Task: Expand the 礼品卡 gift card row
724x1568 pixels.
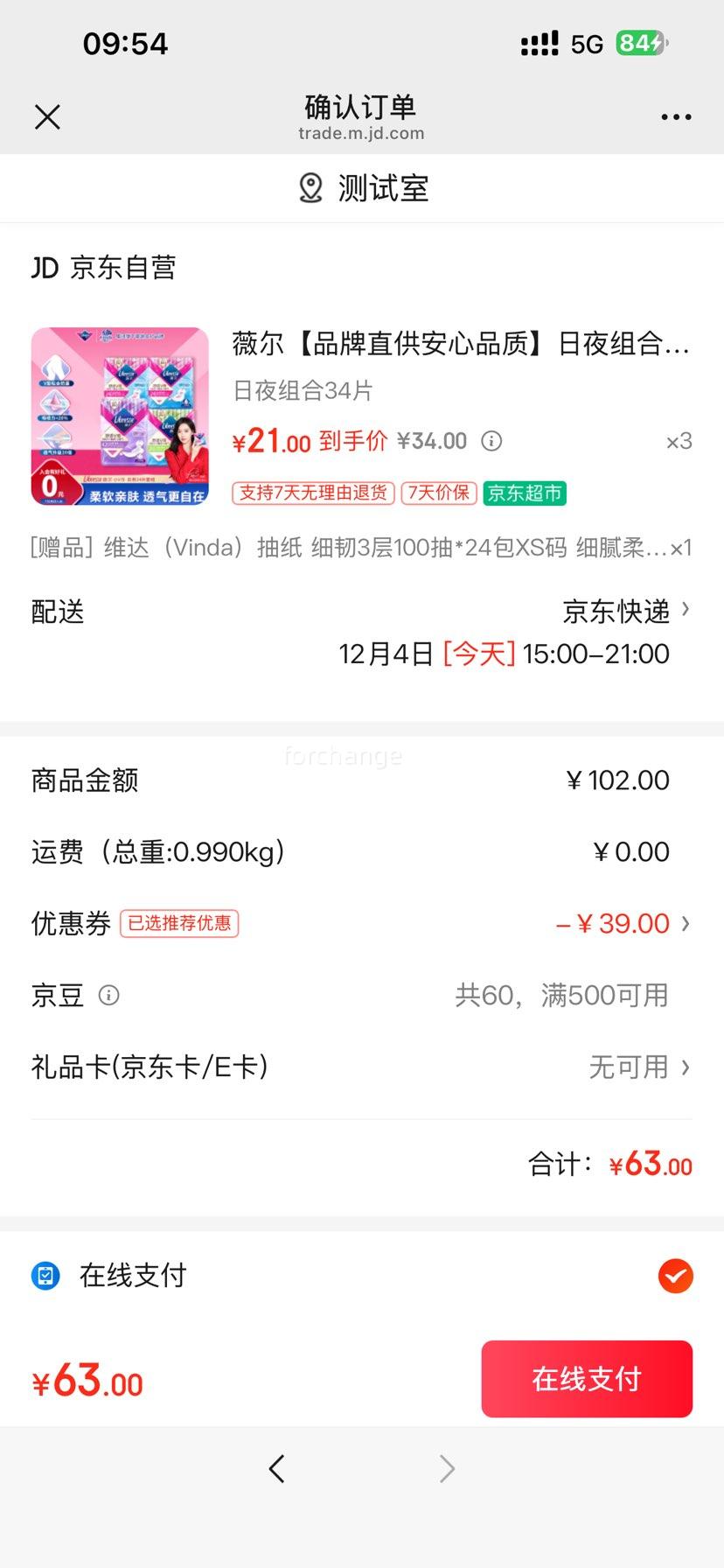Action: tap(689, 1067)
